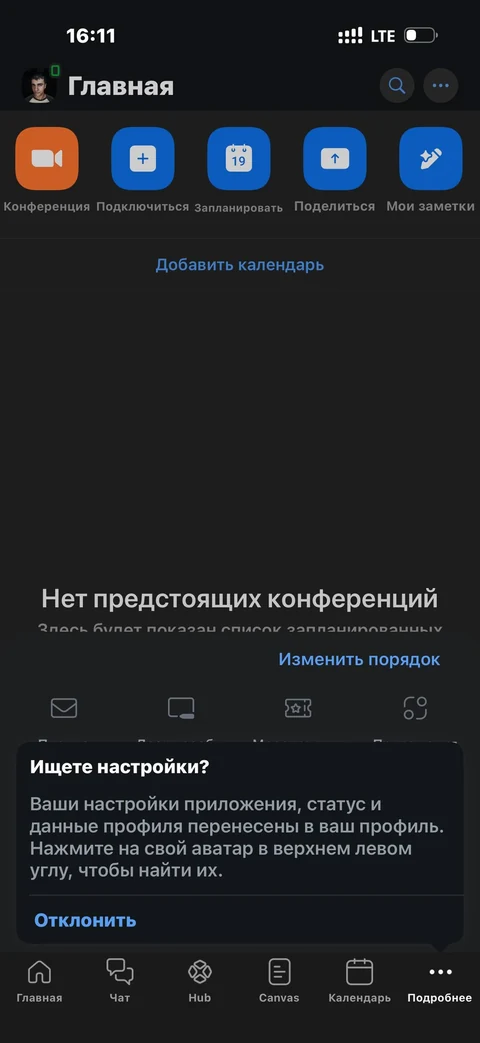Open the profile avatar in the header
The width and height of the screenshot is (480, 1043).
click(39, 86)
